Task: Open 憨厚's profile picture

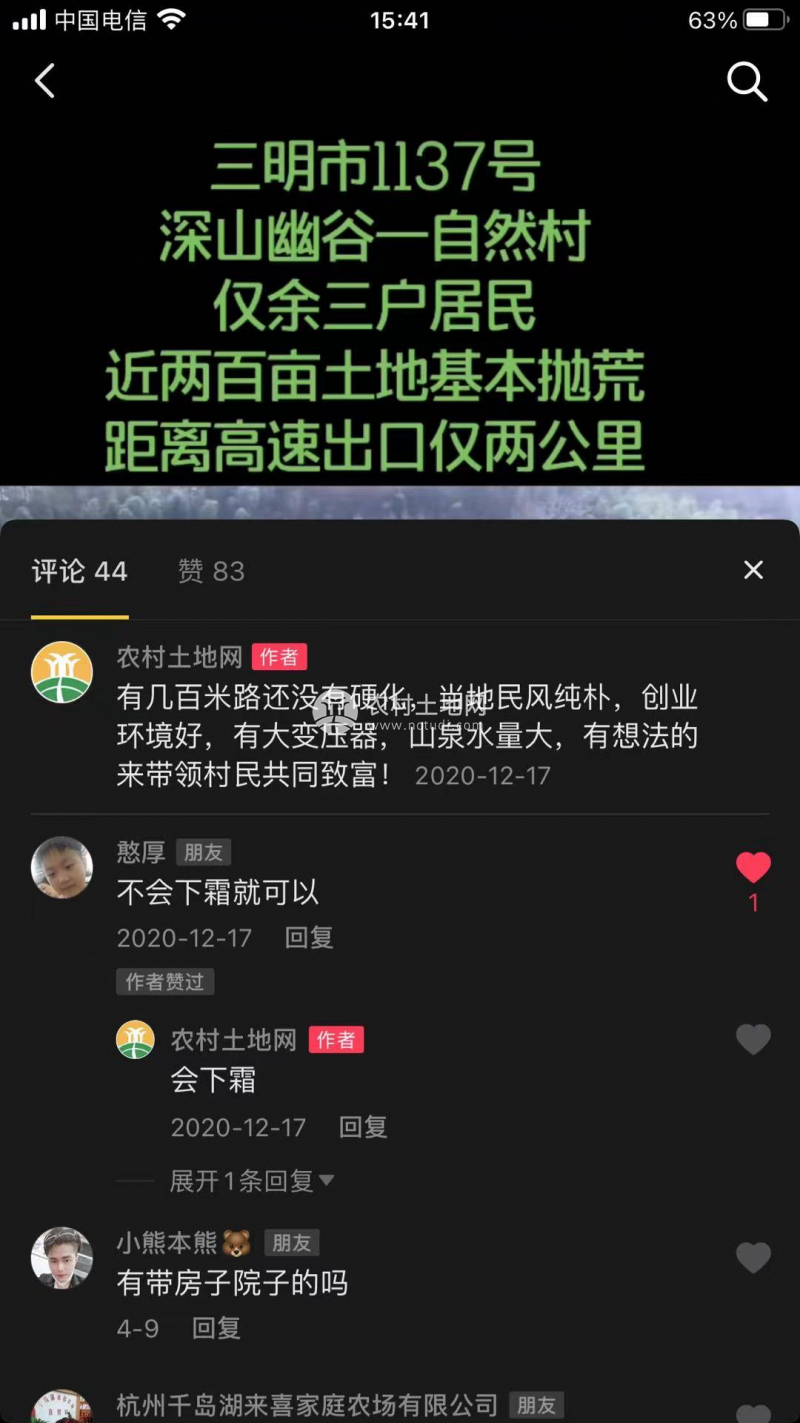Action: click(62, 867)
